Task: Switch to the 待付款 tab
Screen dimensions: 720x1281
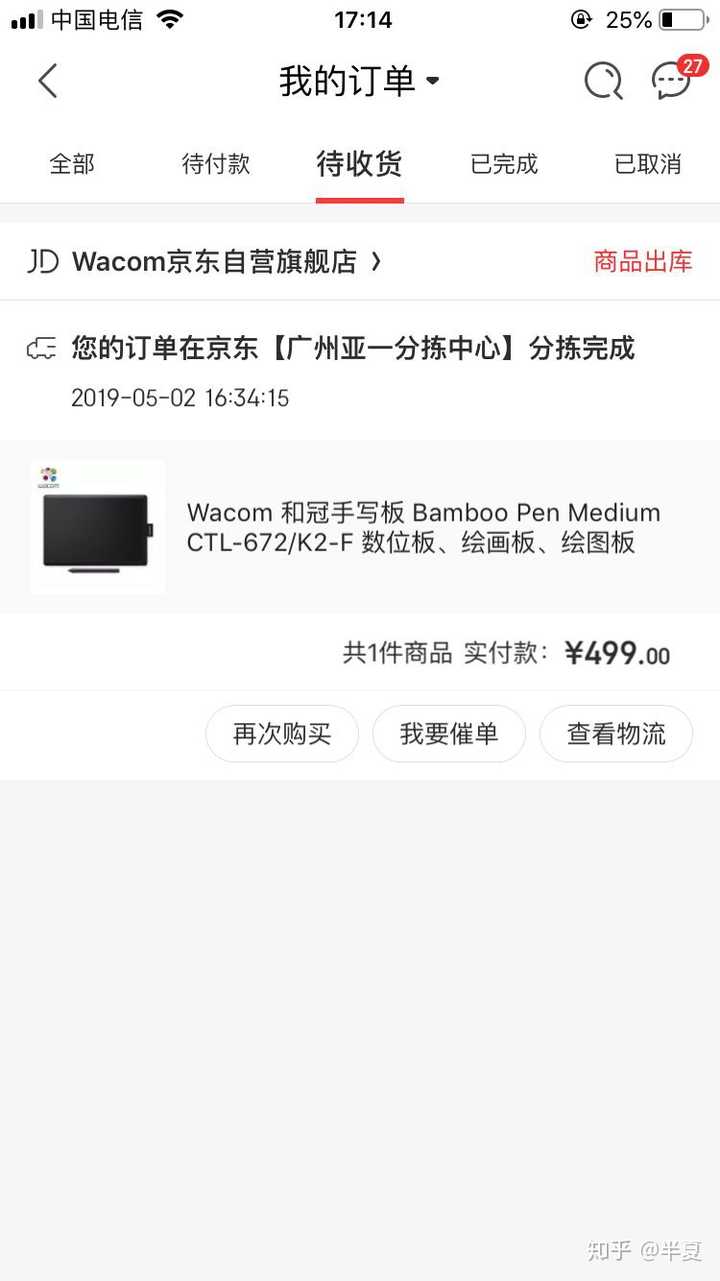Action: (x=216, y=164)
